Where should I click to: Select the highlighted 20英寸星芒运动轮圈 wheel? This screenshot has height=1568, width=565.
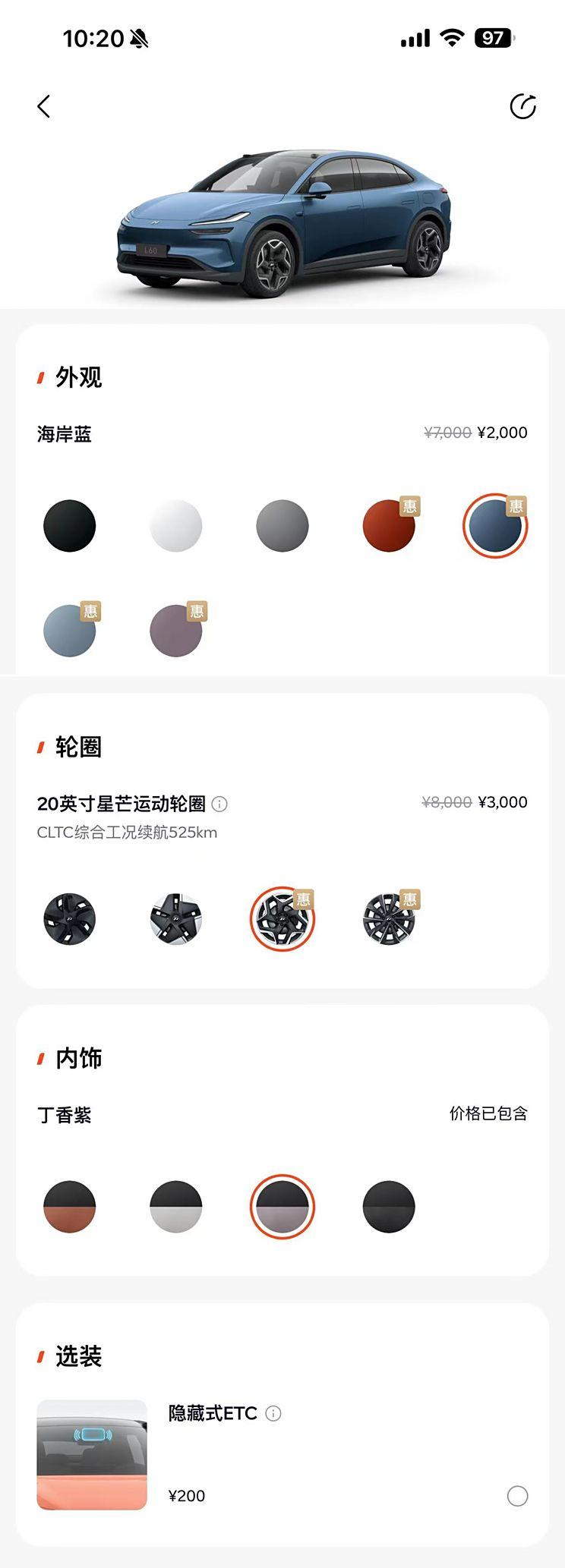pyautogui.click(x=282, y=918)
